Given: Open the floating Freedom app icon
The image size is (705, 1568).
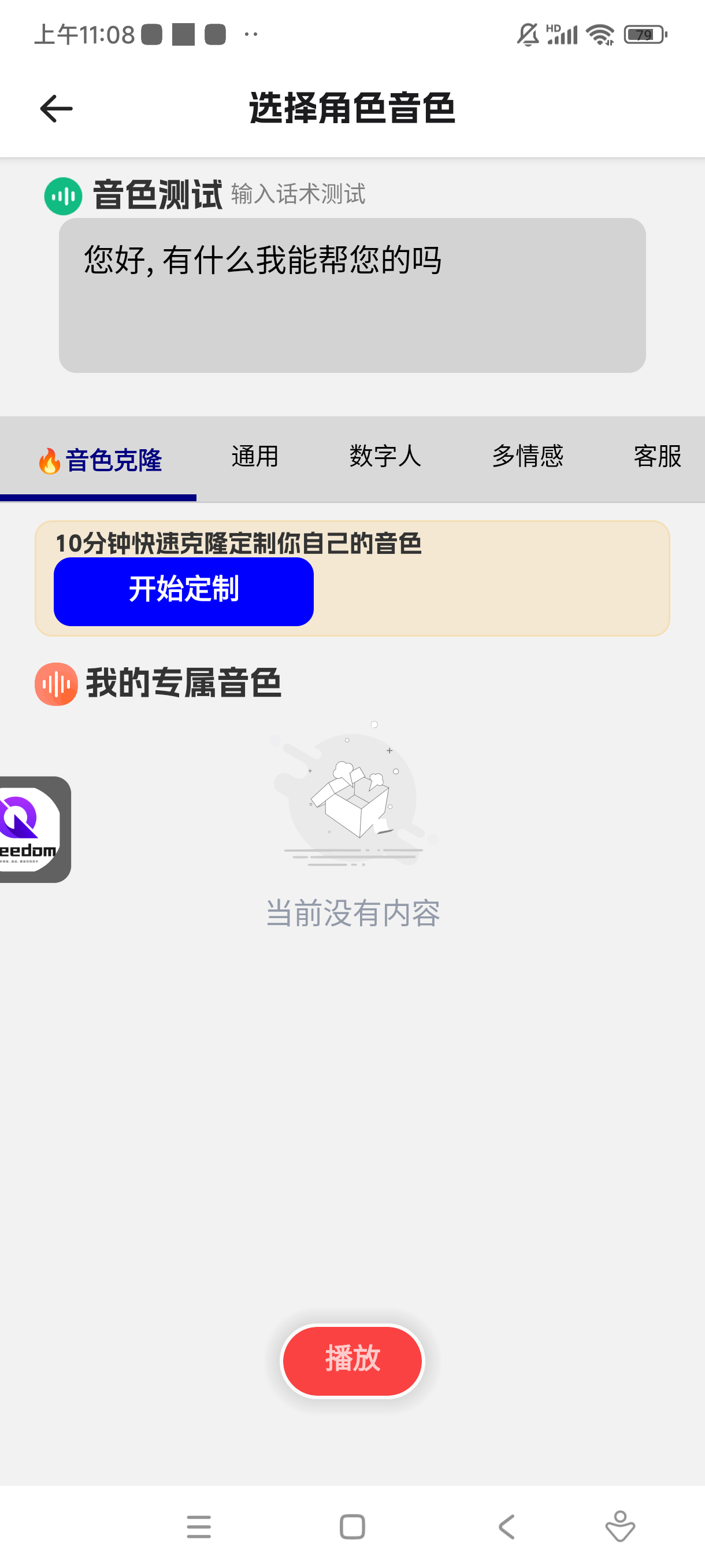Looking at the screenshot, I should pos(31,829).
